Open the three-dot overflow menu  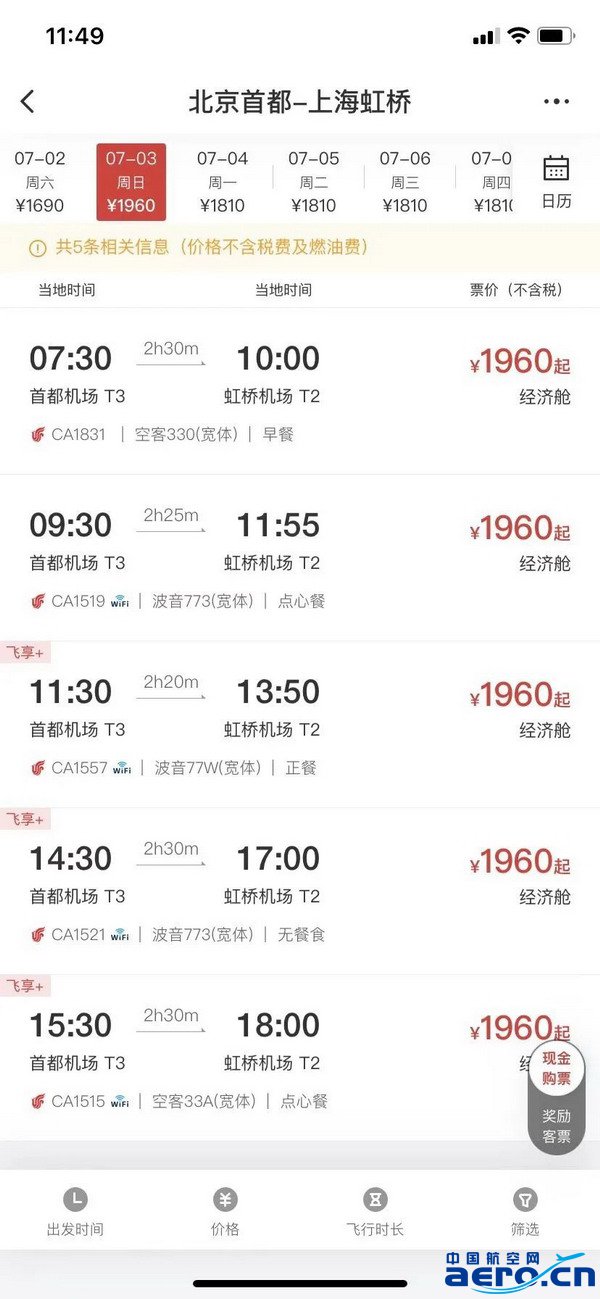(556, 101)
